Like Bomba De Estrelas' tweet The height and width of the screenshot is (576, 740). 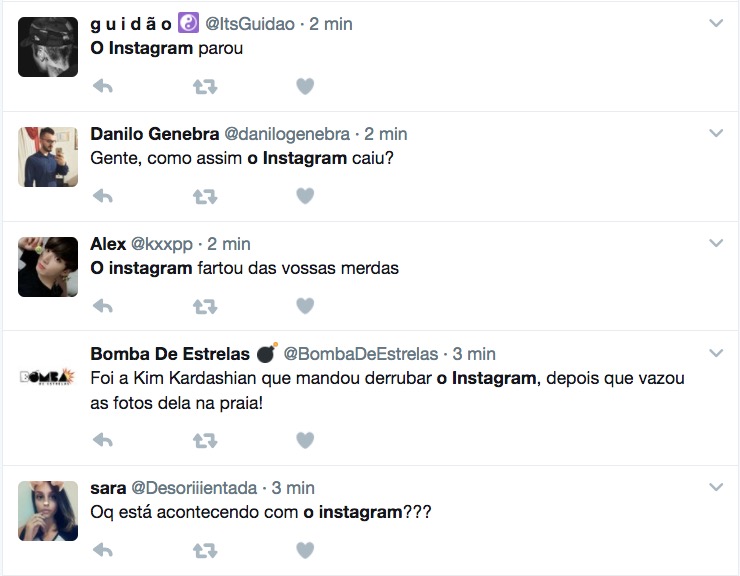pos(305,440)
